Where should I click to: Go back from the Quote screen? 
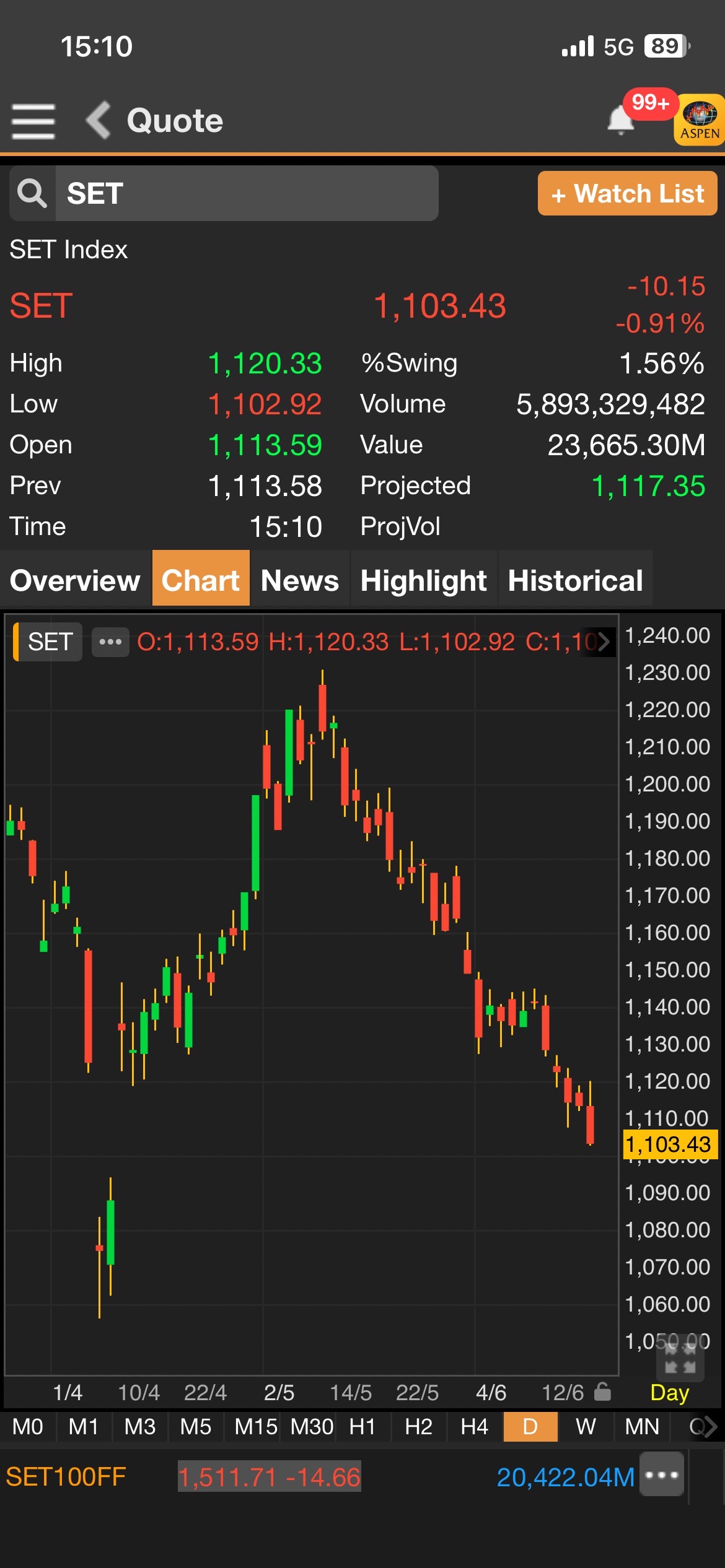99,120
